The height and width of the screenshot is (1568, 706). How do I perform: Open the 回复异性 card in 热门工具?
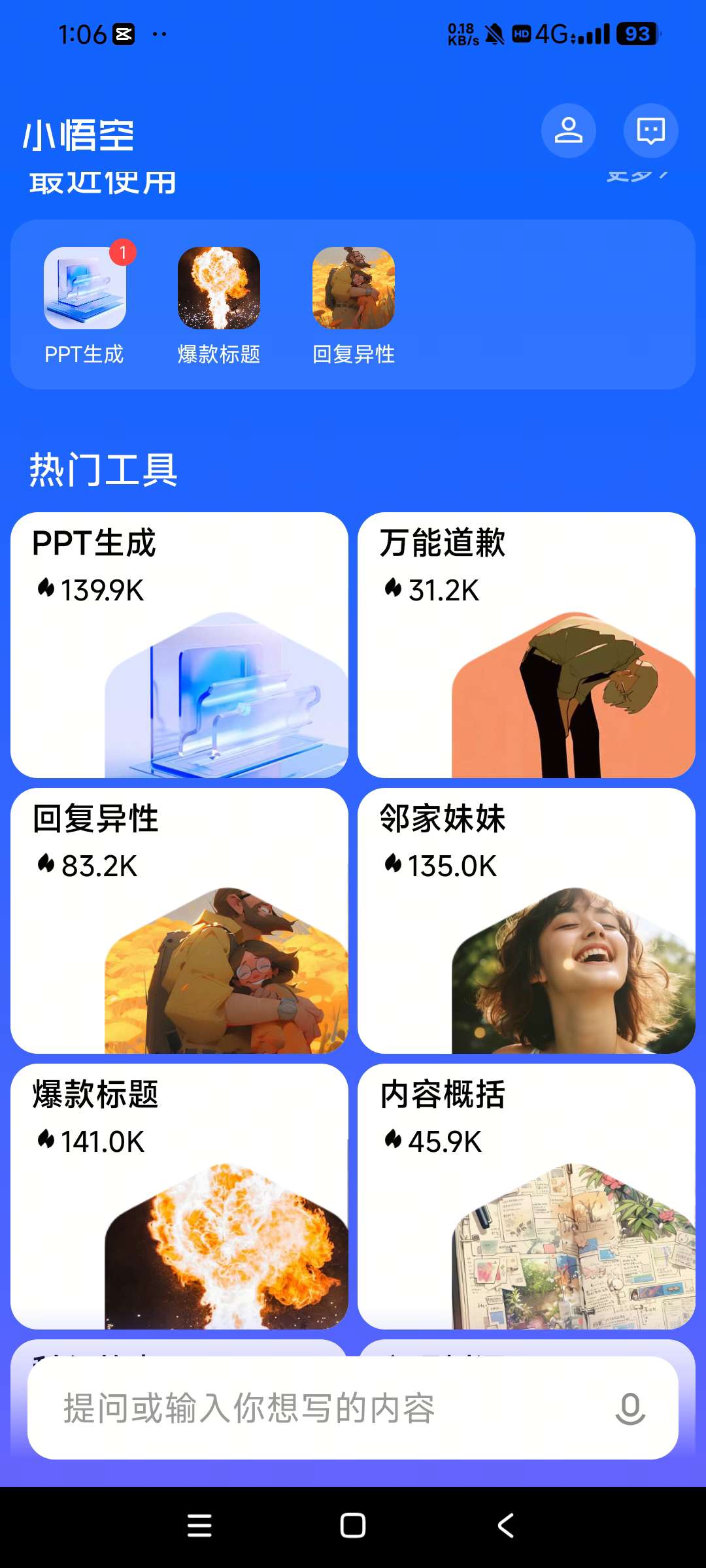[x=179, y=921]
